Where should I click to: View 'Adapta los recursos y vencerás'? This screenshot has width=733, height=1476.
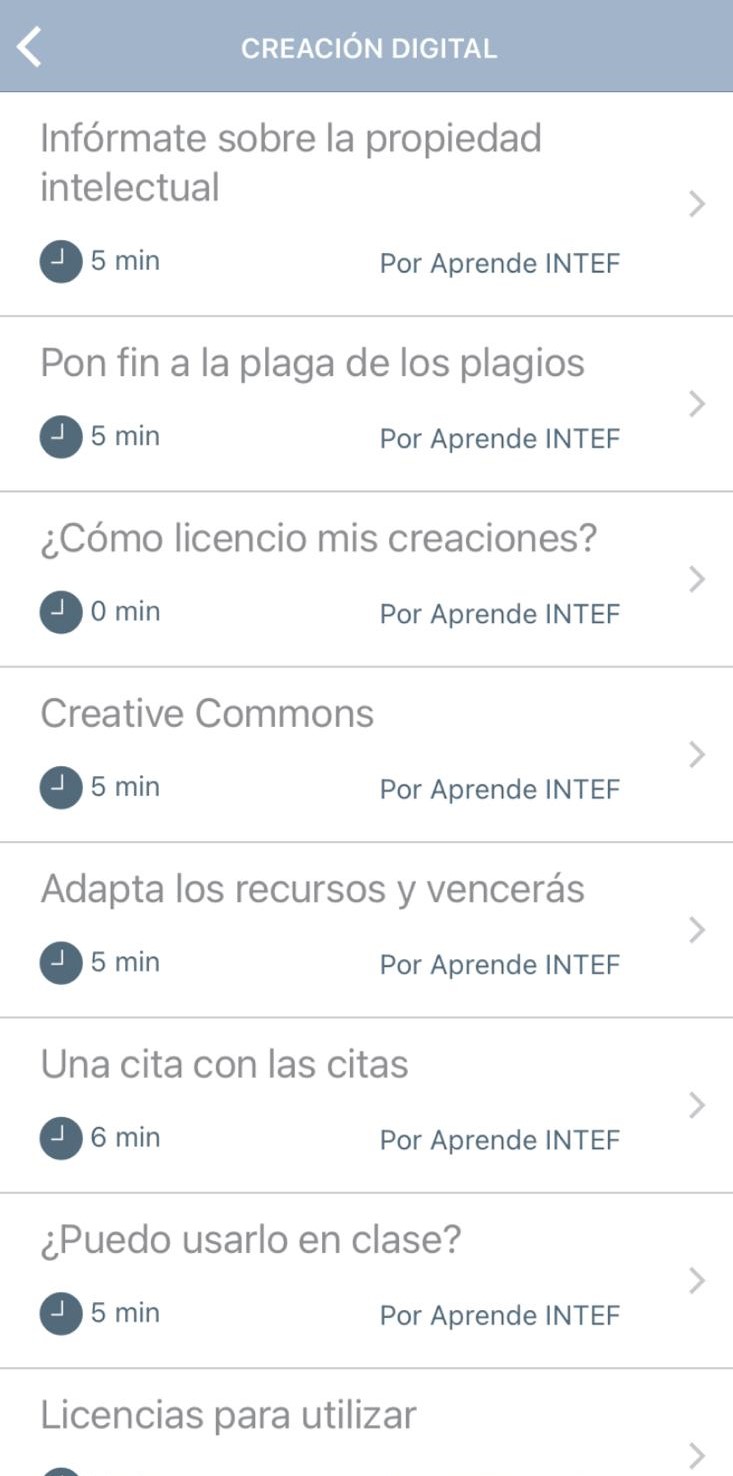[366, 930]
